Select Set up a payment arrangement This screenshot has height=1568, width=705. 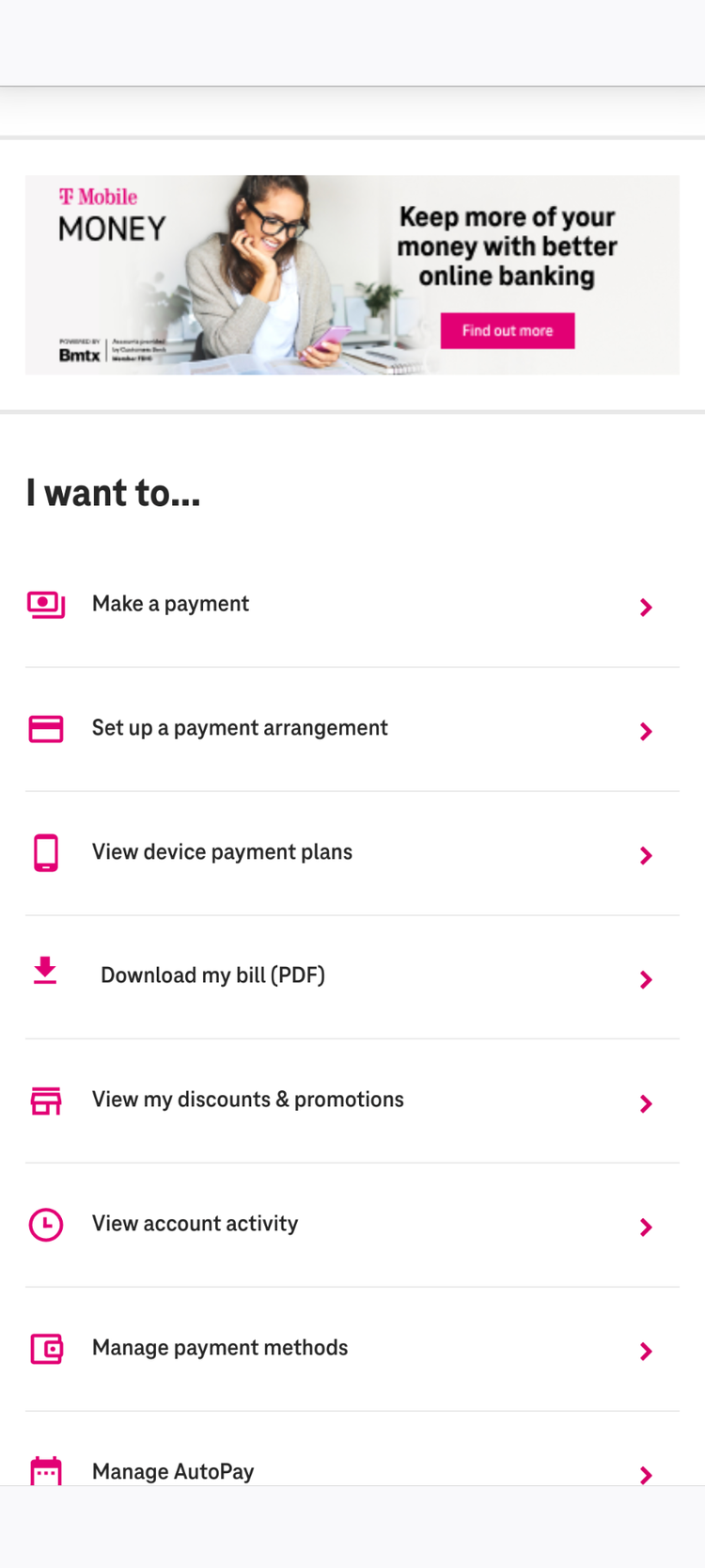tap(352, 729)
